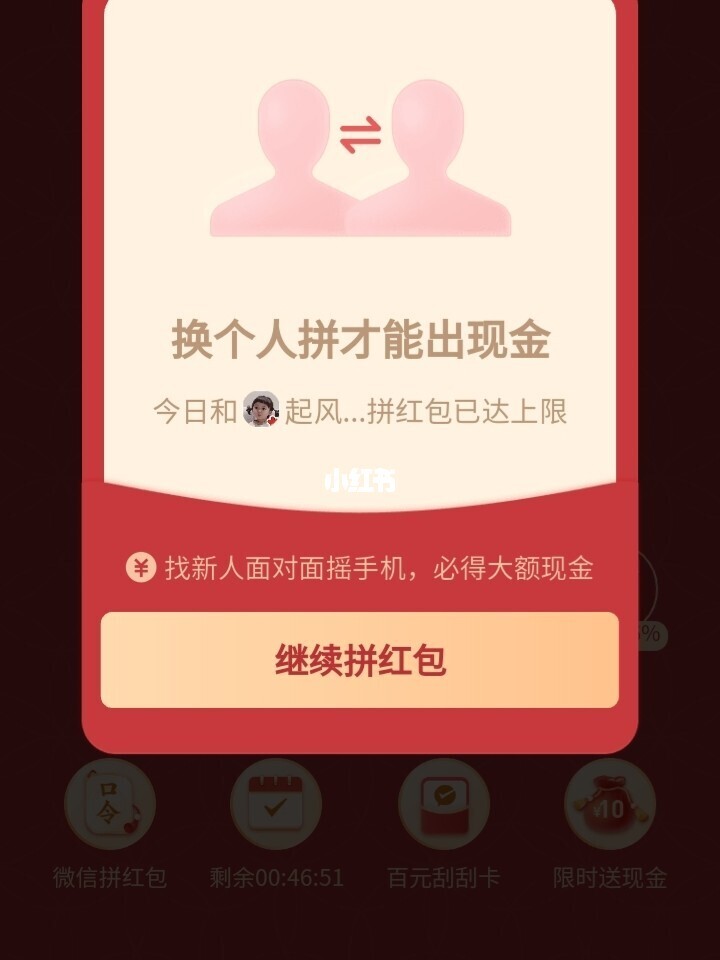Open the 百元刮刮卡 scratch card

tap(443, 804)
